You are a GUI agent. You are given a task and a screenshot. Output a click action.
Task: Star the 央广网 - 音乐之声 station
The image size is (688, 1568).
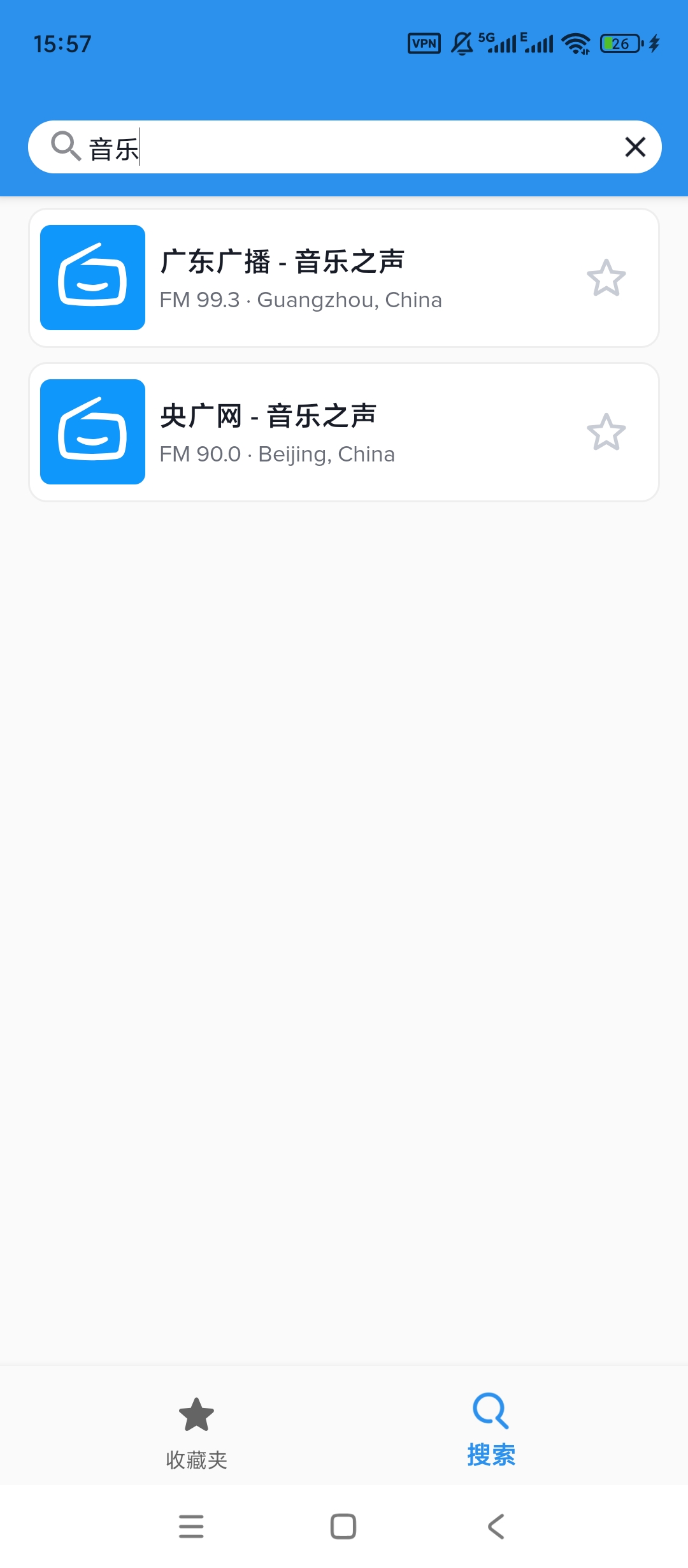click(x=606, y=432)
